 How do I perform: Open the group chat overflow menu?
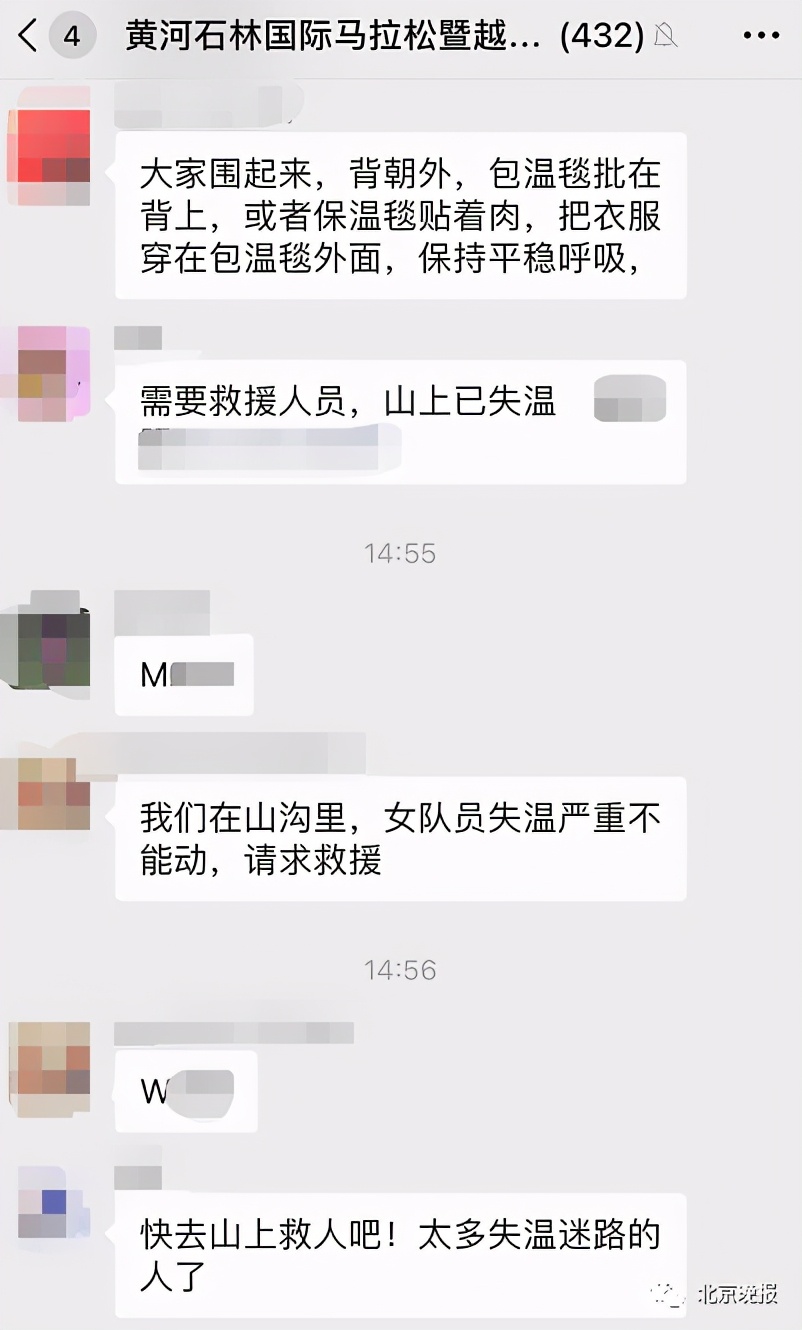coord(760,38)
